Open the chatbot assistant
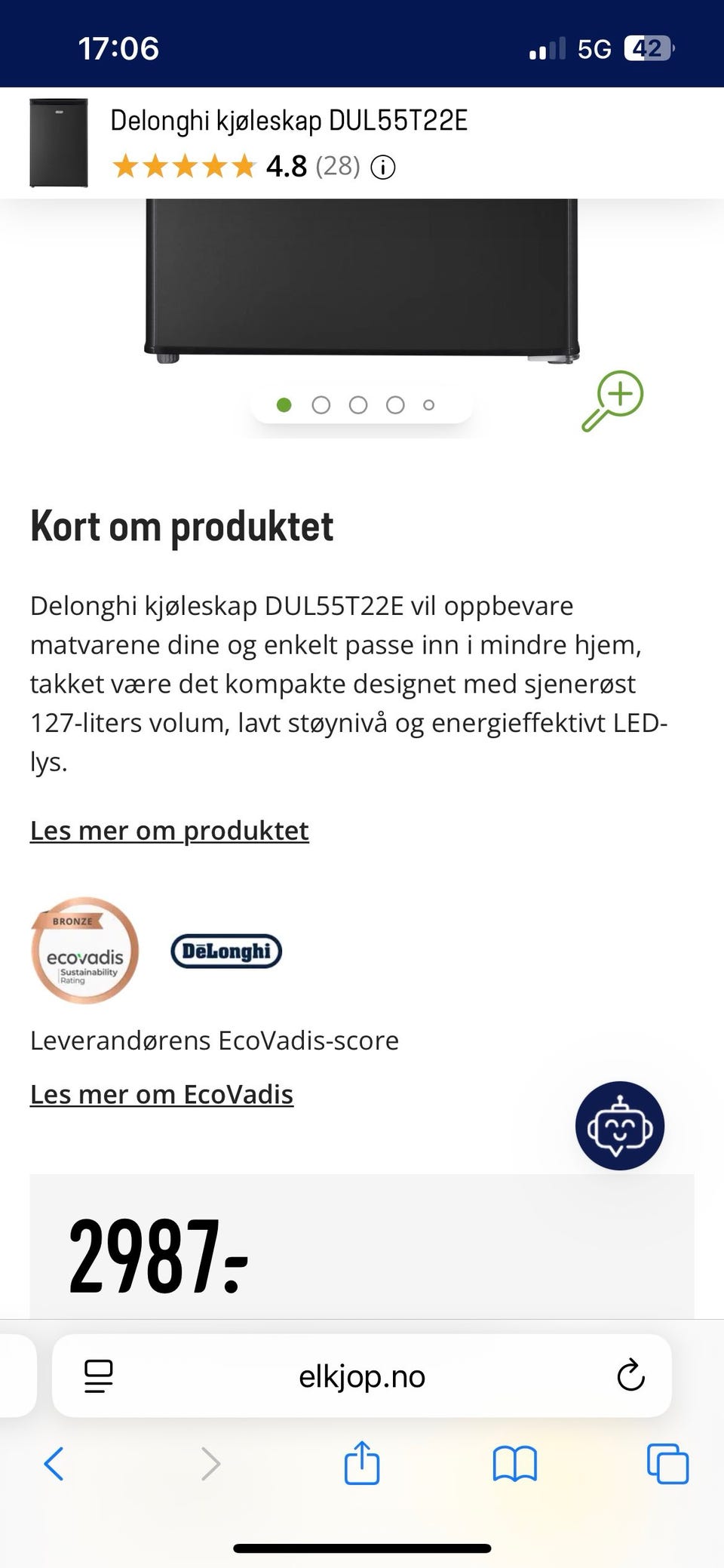Viewport: 724px width, 1568px height. pyautogui.click(x=620, y=1125)
